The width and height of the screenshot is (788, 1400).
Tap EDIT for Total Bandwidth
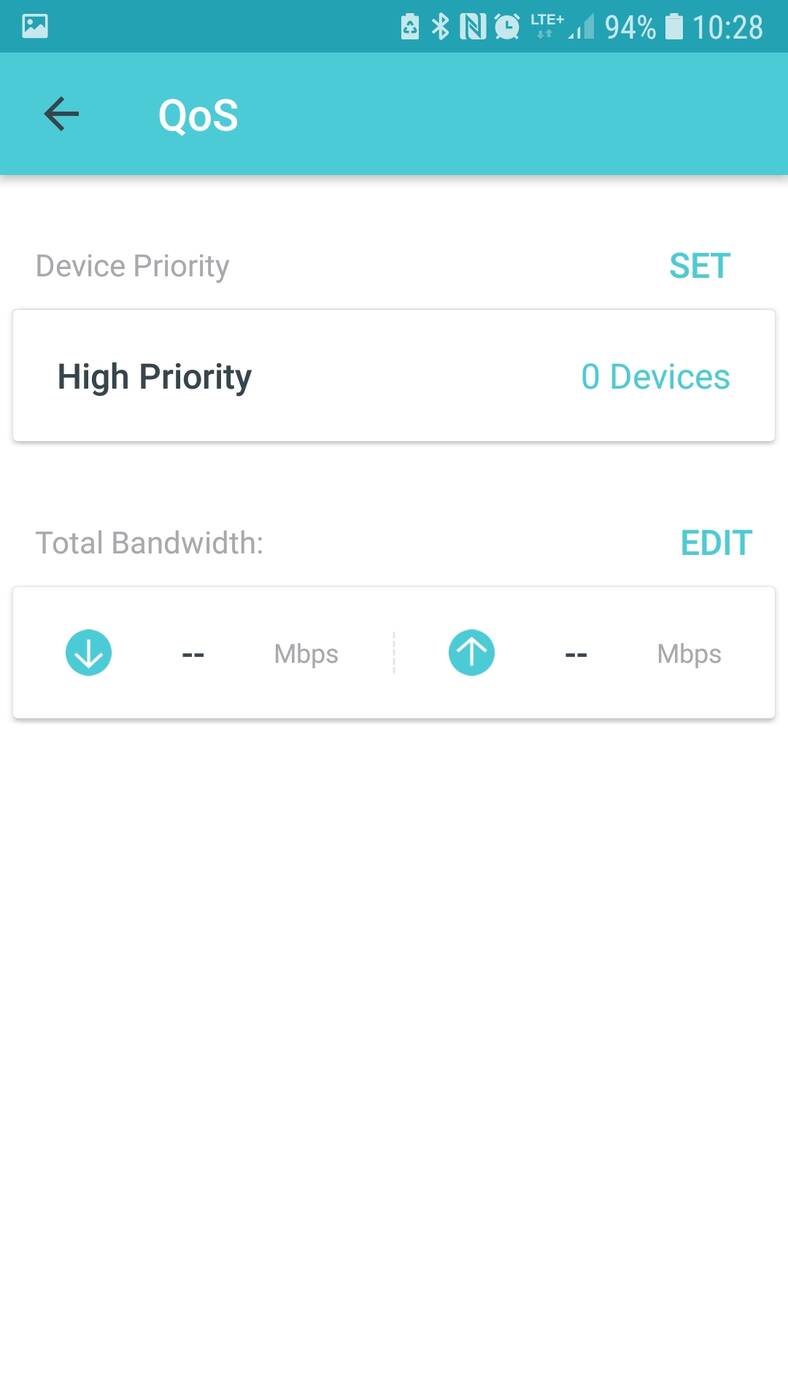715,543
